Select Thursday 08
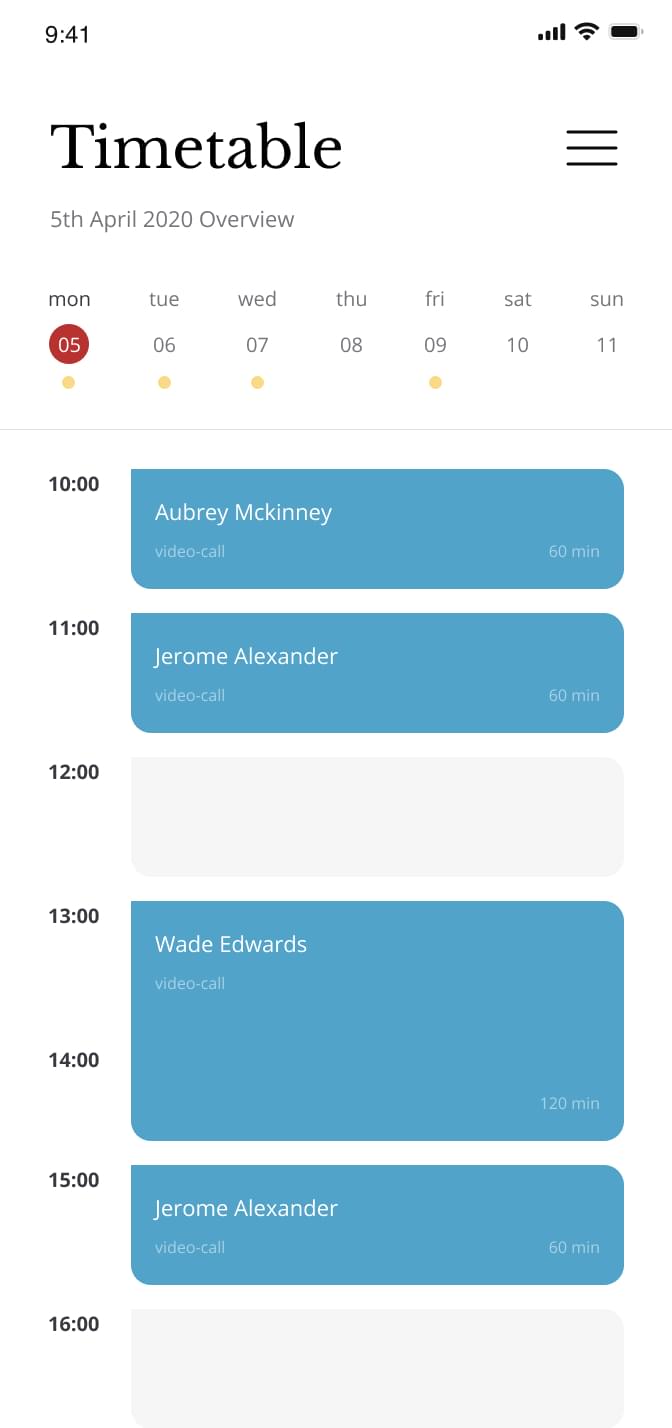The height and width of the screenshot is (1428, 672). pyautogui.click(x=351, y=345)
